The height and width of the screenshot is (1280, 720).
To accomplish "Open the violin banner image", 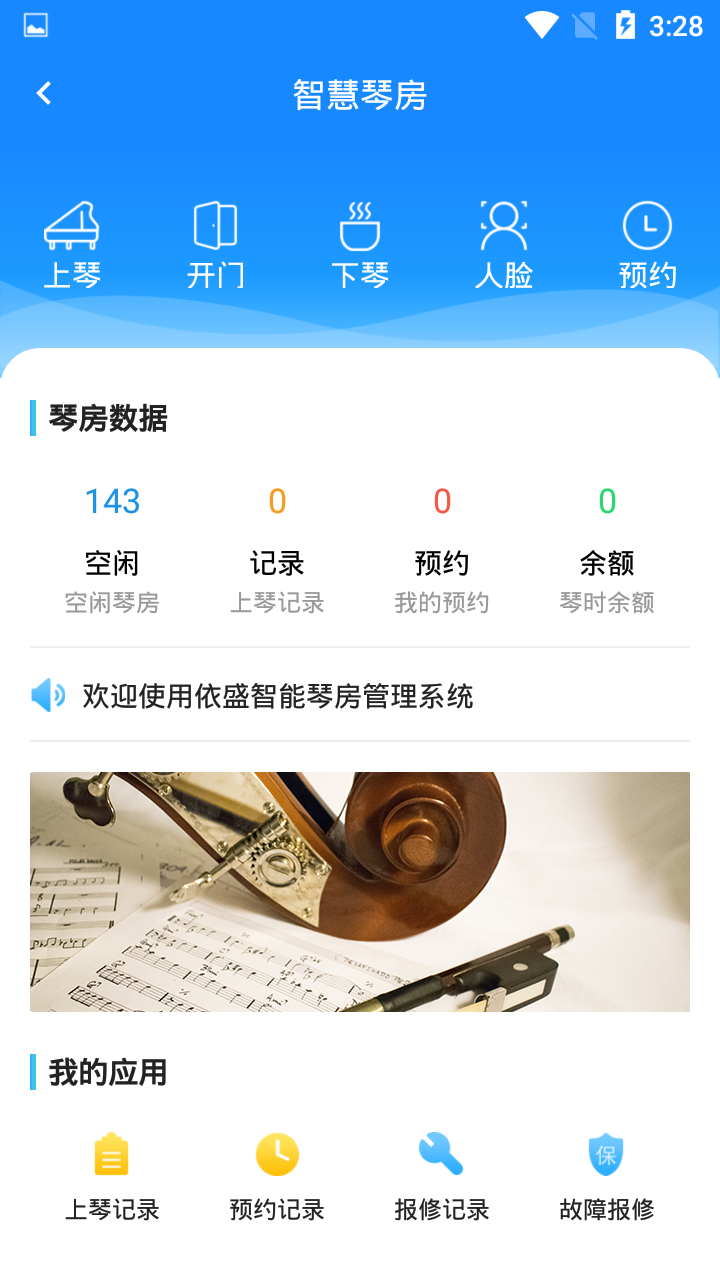I will (x=360, y=891).
